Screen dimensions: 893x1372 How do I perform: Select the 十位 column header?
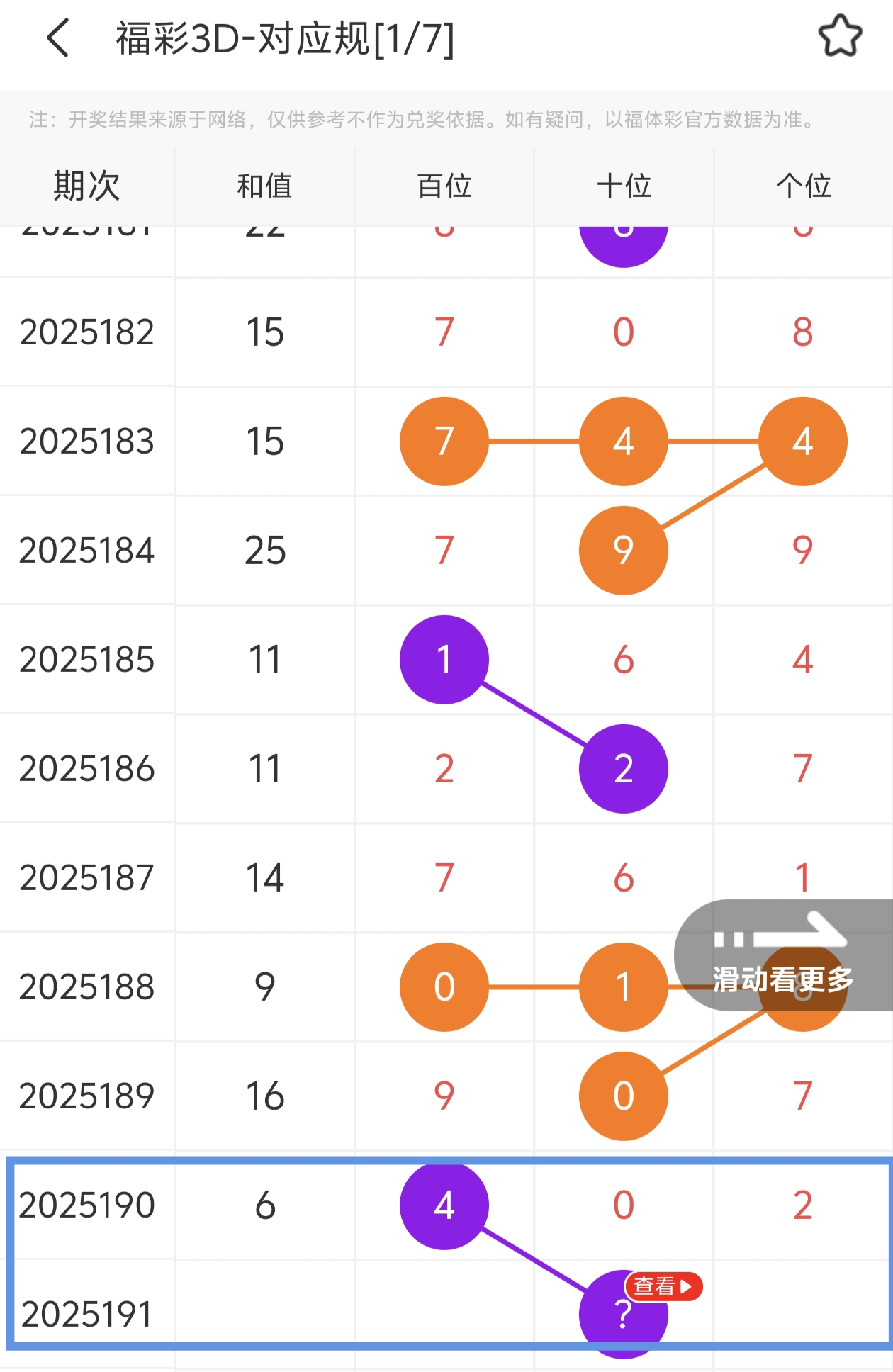(x=622, y=184)
